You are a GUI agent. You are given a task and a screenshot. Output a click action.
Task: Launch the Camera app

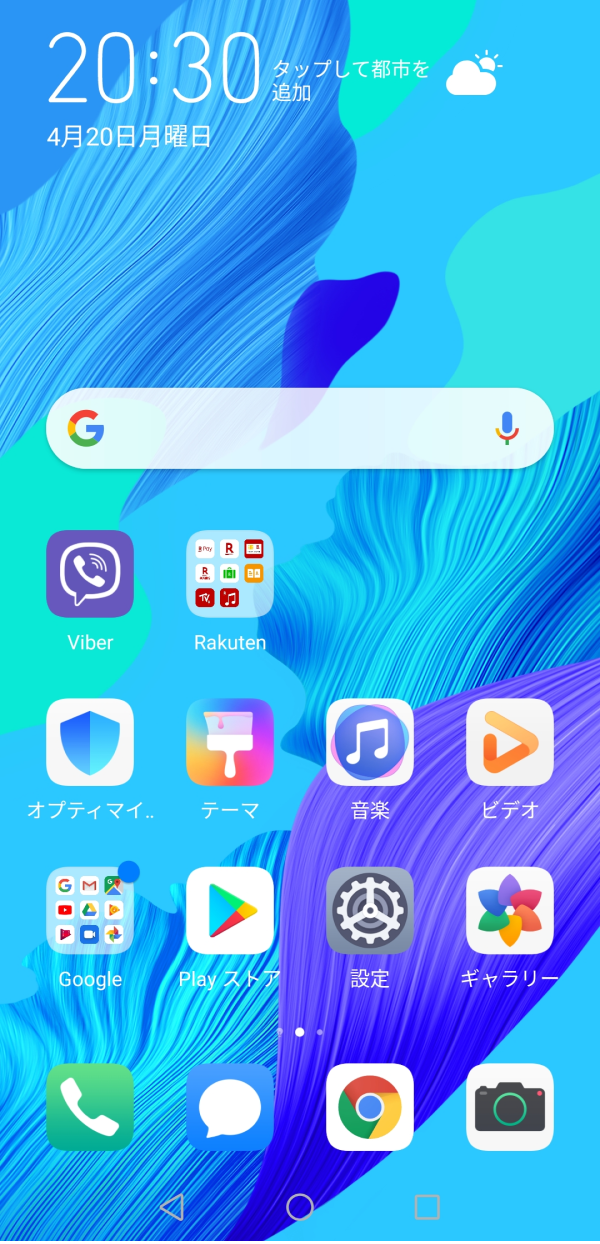pyautogui.click(x=510, y=1107)
